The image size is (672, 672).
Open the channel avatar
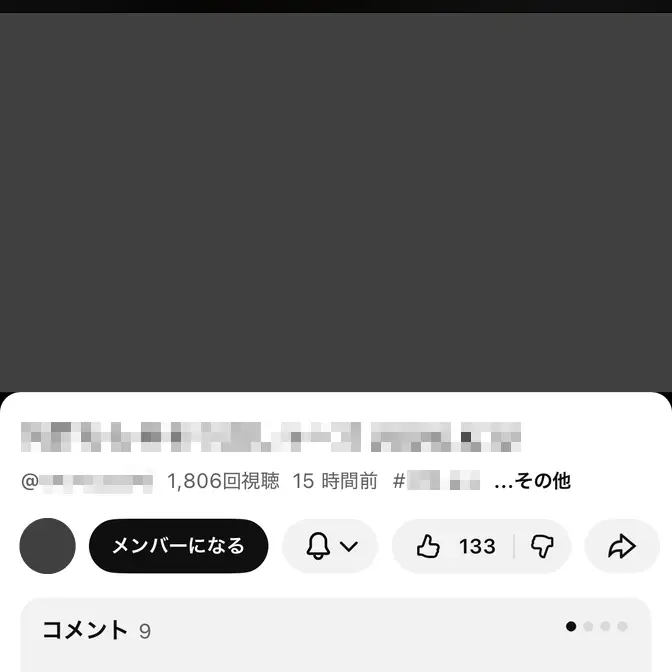pos(47,546)
